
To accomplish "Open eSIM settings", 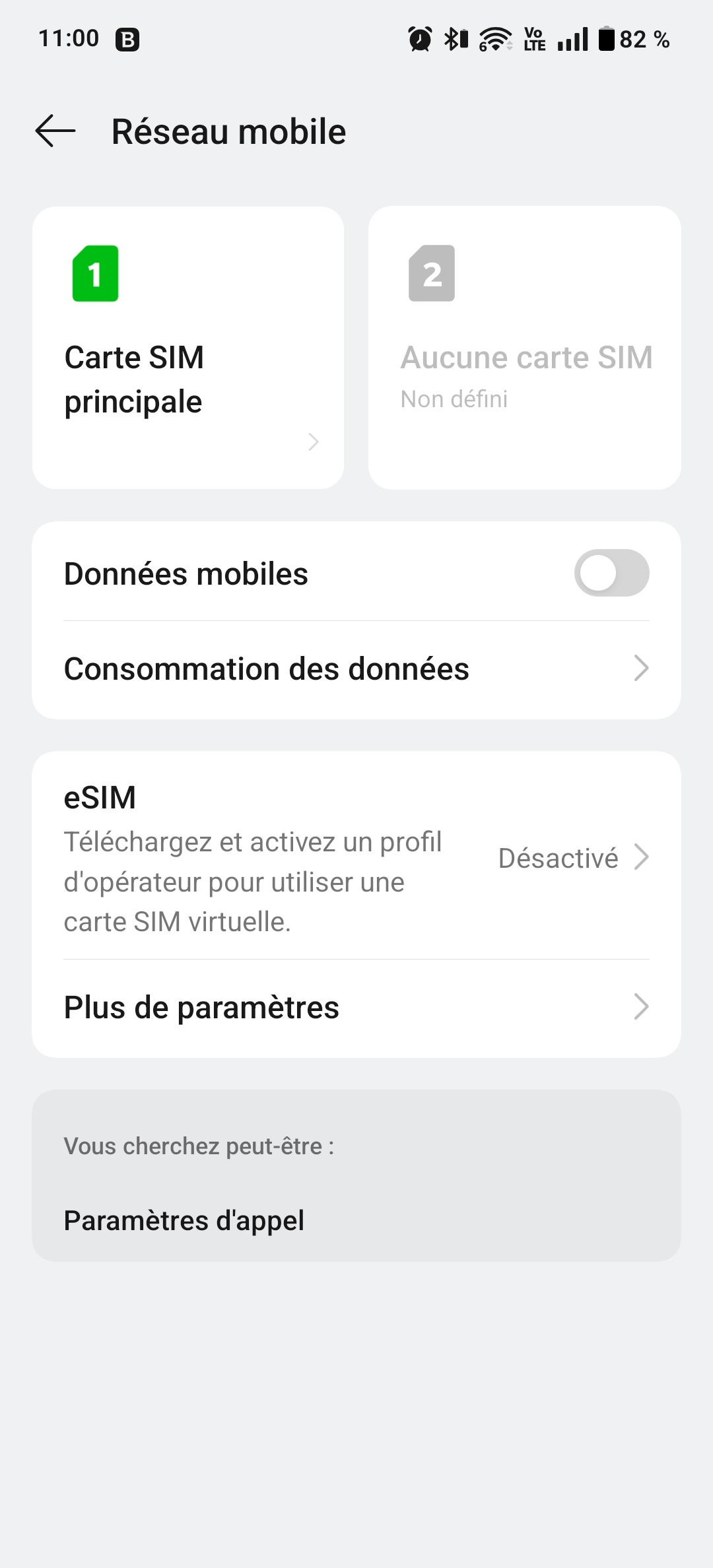I will 356,856.
